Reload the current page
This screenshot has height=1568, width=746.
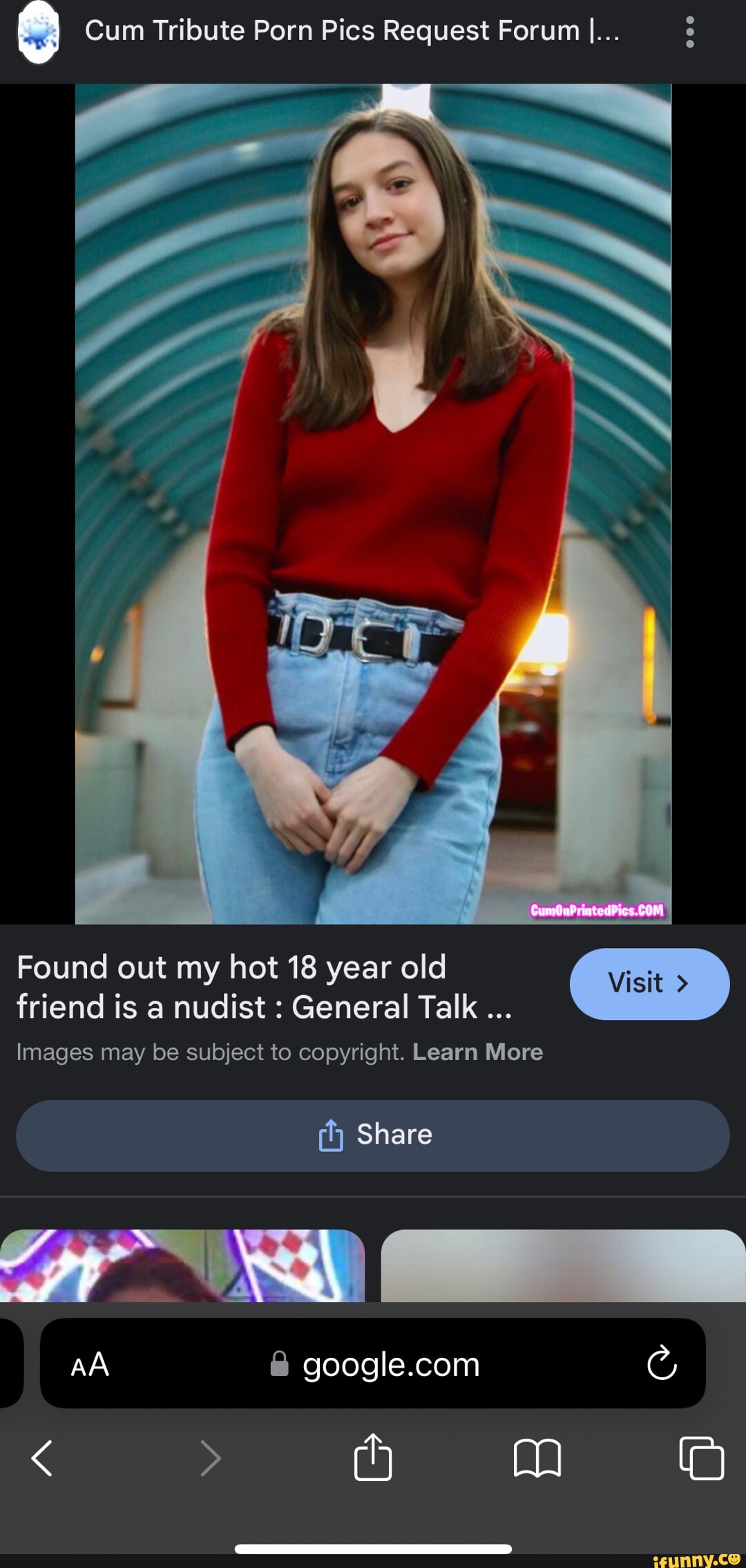tap(661, 1363)
